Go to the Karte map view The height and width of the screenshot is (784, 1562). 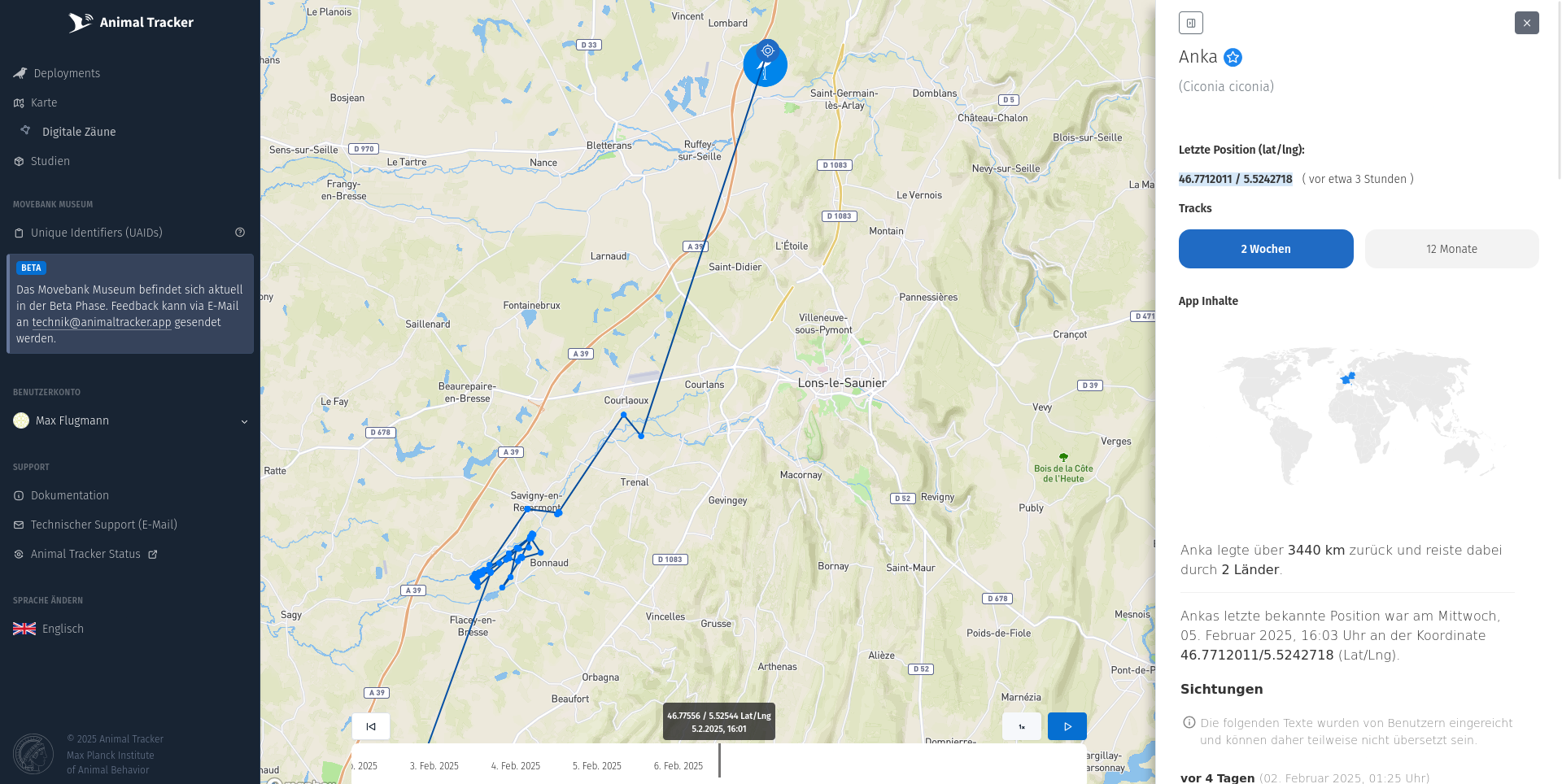tap(44, 102)
